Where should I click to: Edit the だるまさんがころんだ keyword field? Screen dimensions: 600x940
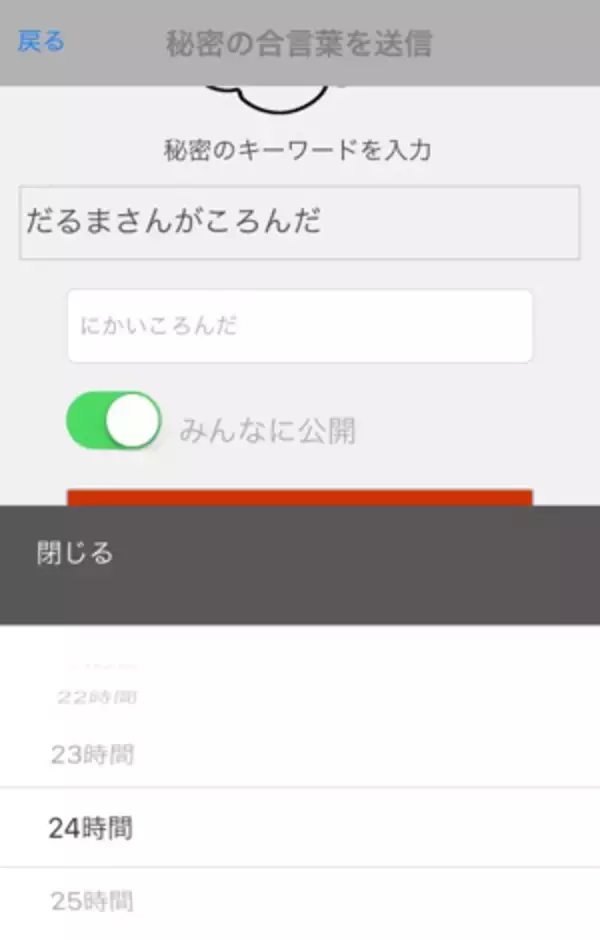299,222
